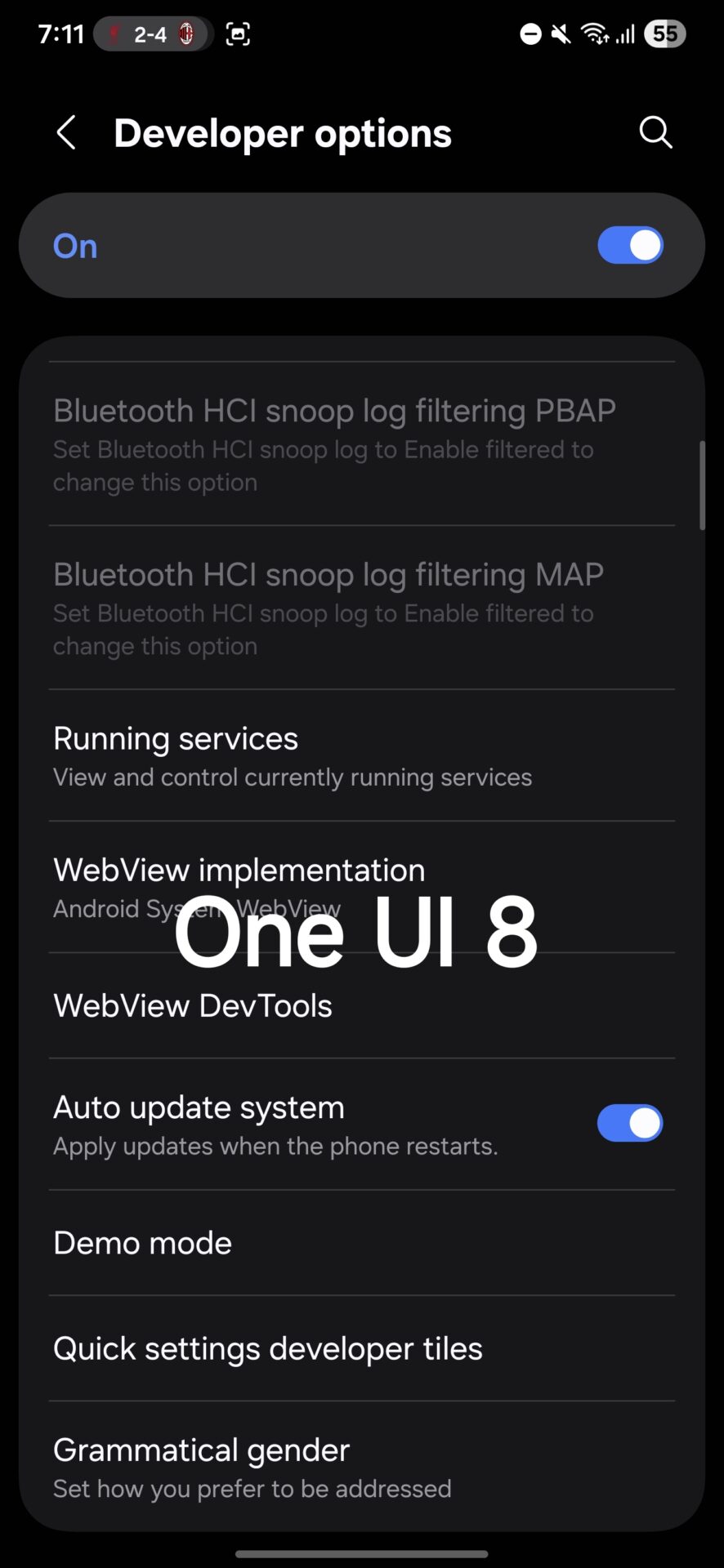The width and height of the screenshot is (724, 1568).
Task: Open Running services
Action: (x=362, y=755)
